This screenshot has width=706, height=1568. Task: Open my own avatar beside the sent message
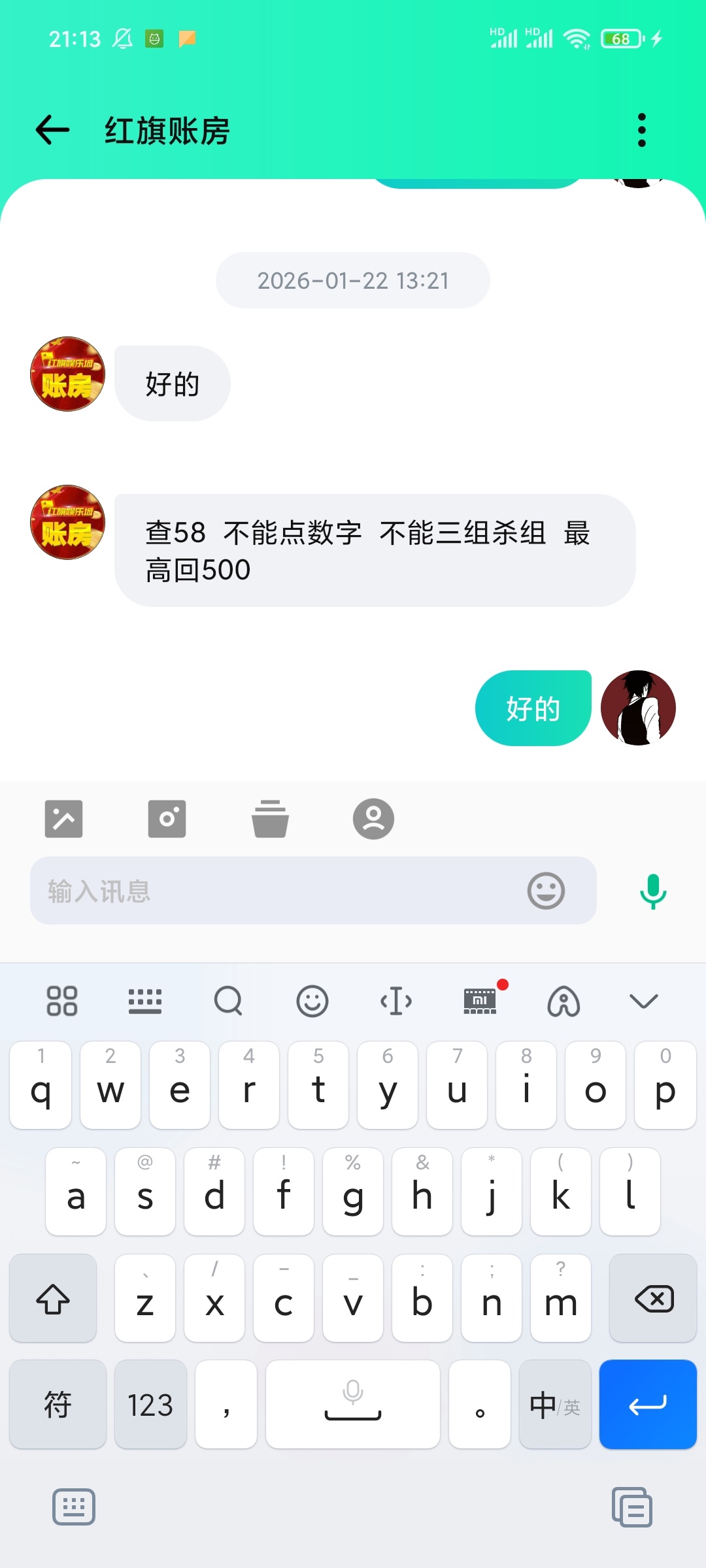(x=638, y=708)
